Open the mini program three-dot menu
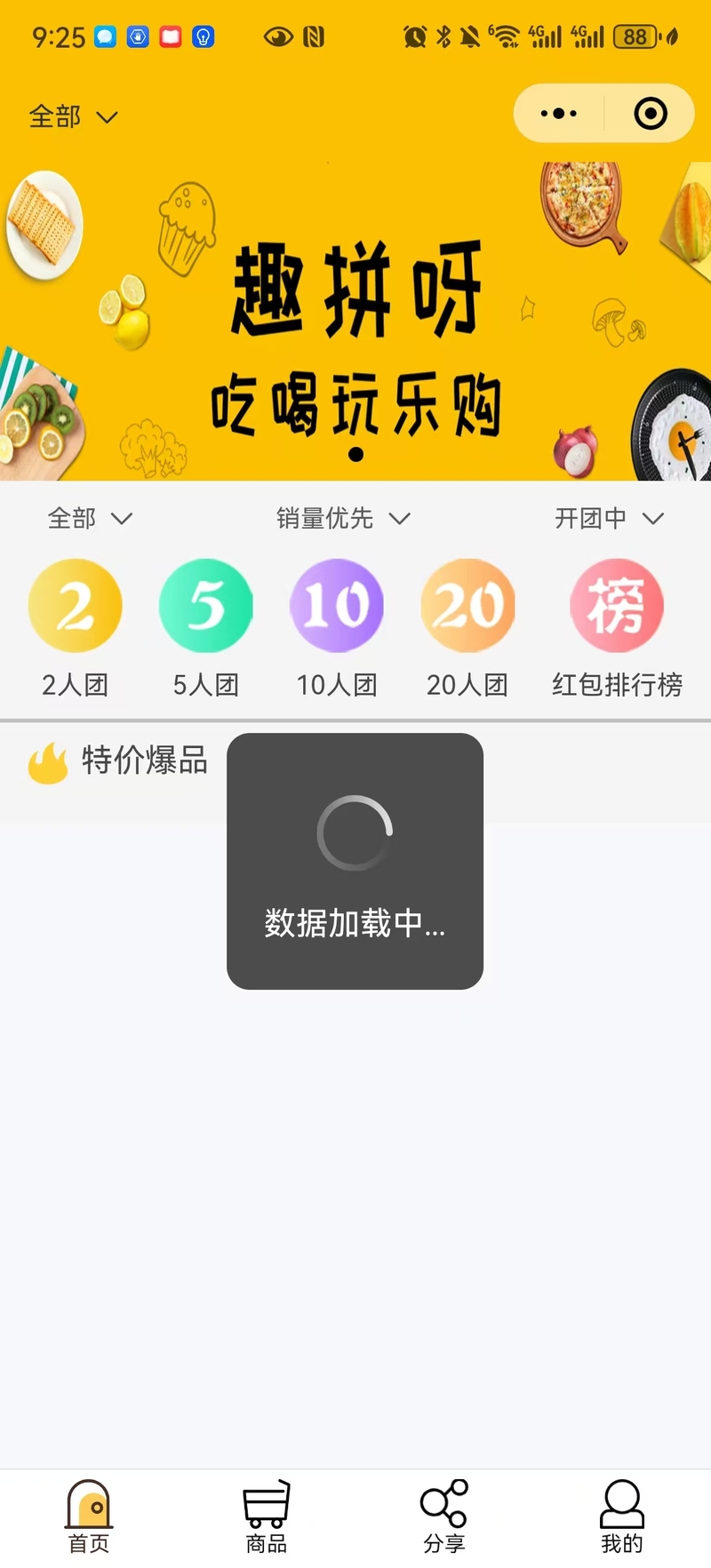The width and height of the screenshot is (711, 1568). coord(559,114)
